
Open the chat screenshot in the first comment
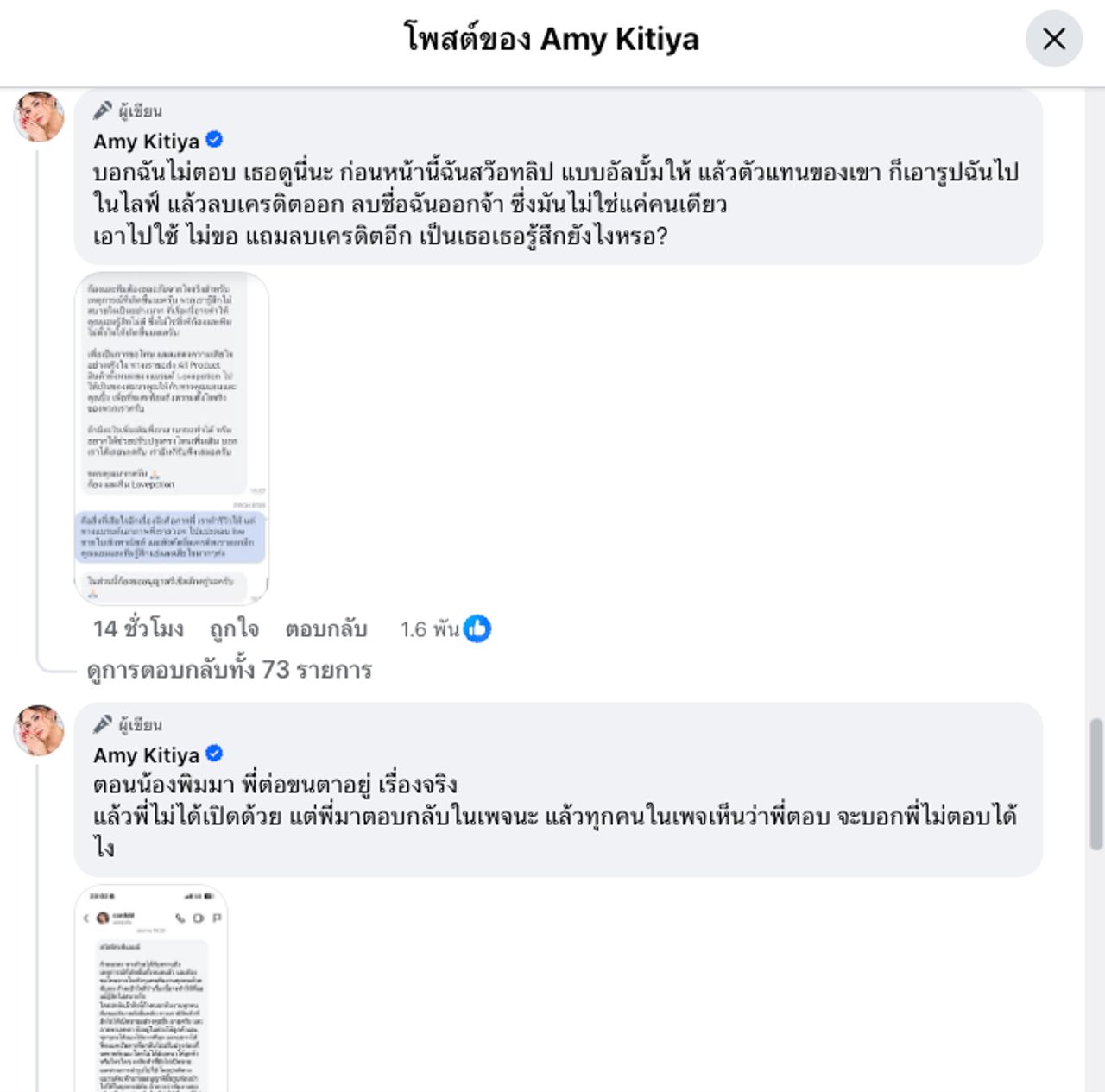[x=172, y=439]
